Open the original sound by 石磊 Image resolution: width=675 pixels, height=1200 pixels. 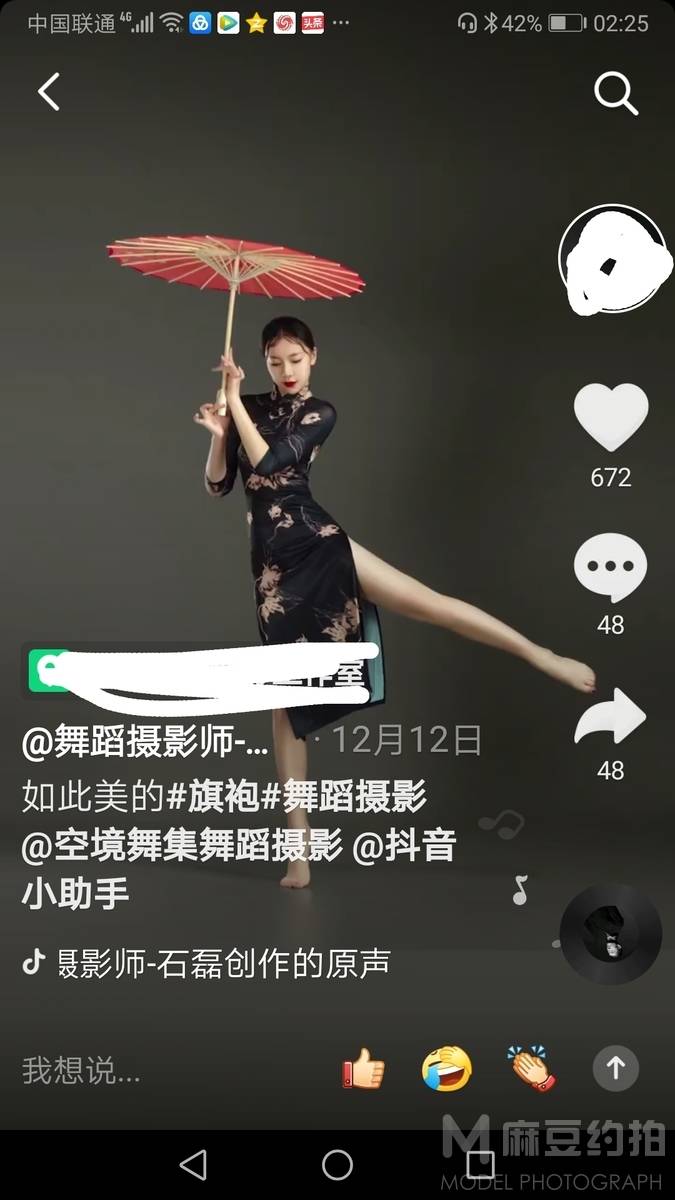coord(222,963)
